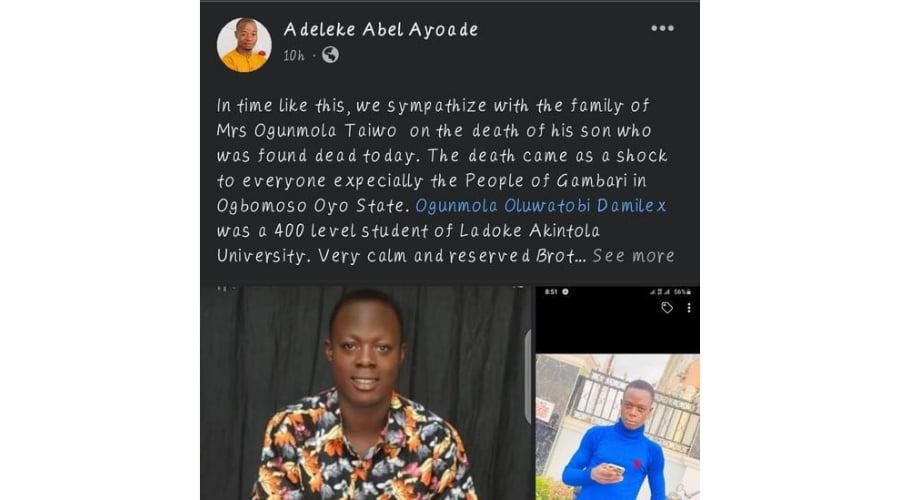Expand the post with See more
This screenshot has width=900, height=500.
[633, 256]
